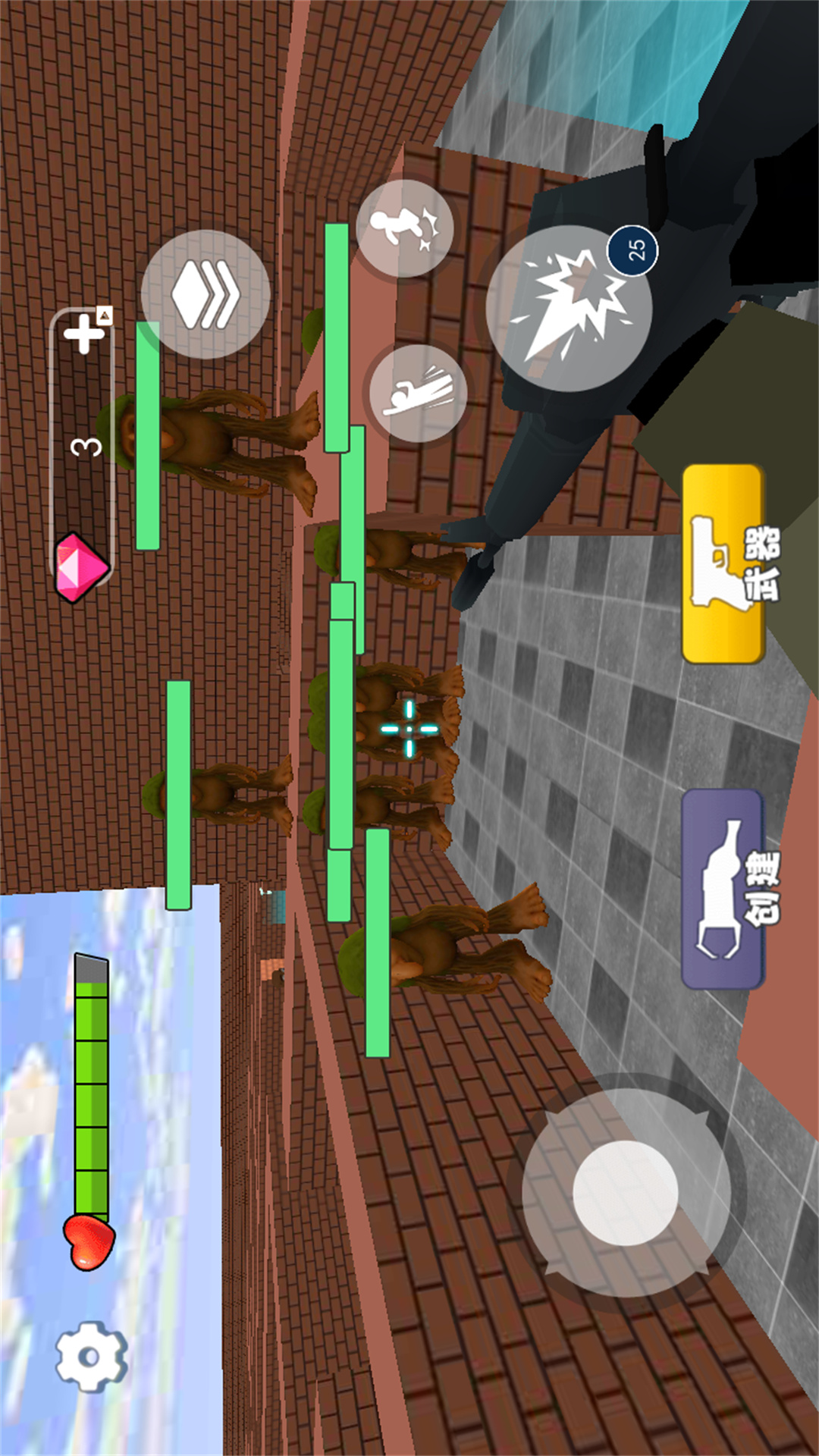Add more gems with plus icon

click(x=85, y=334)
